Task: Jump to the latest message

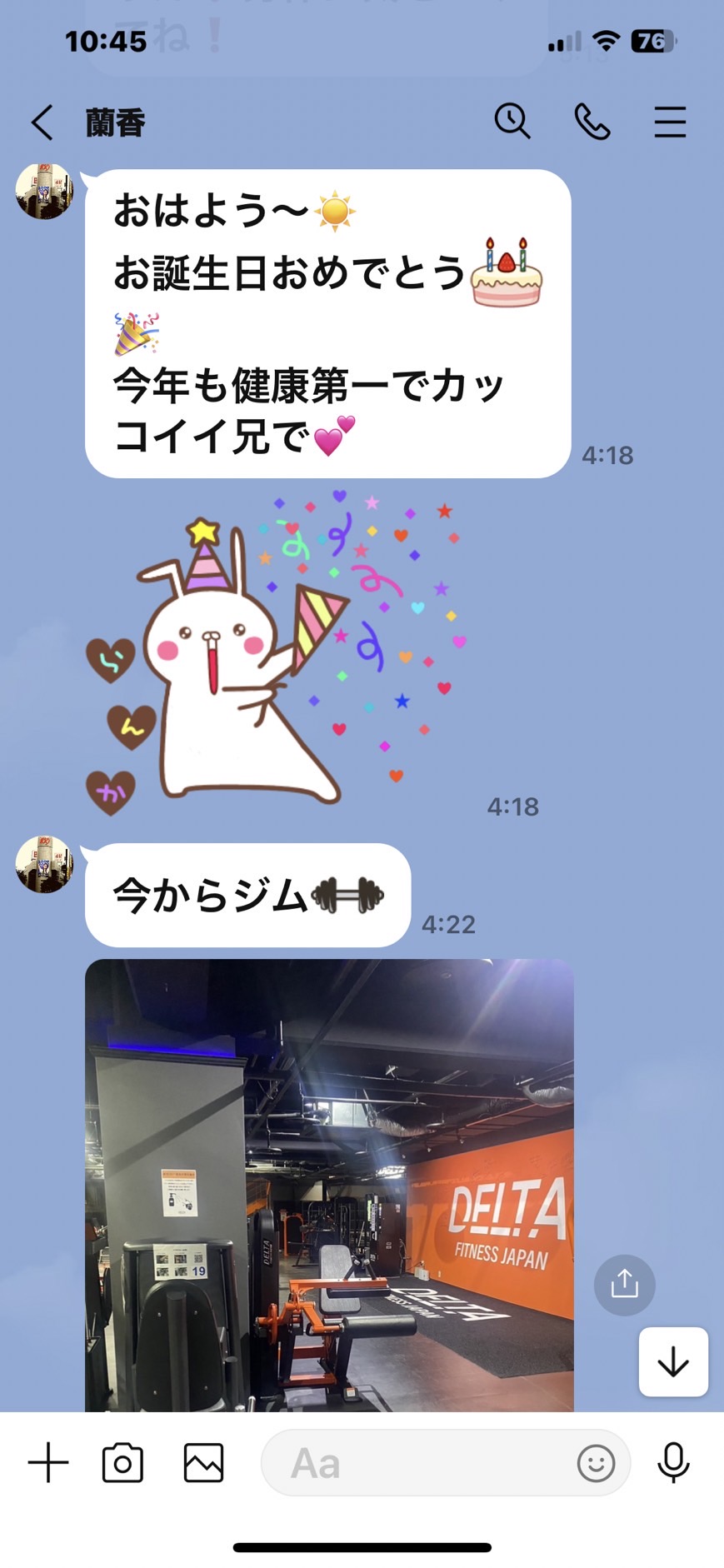Action: tap(673, 1361)
